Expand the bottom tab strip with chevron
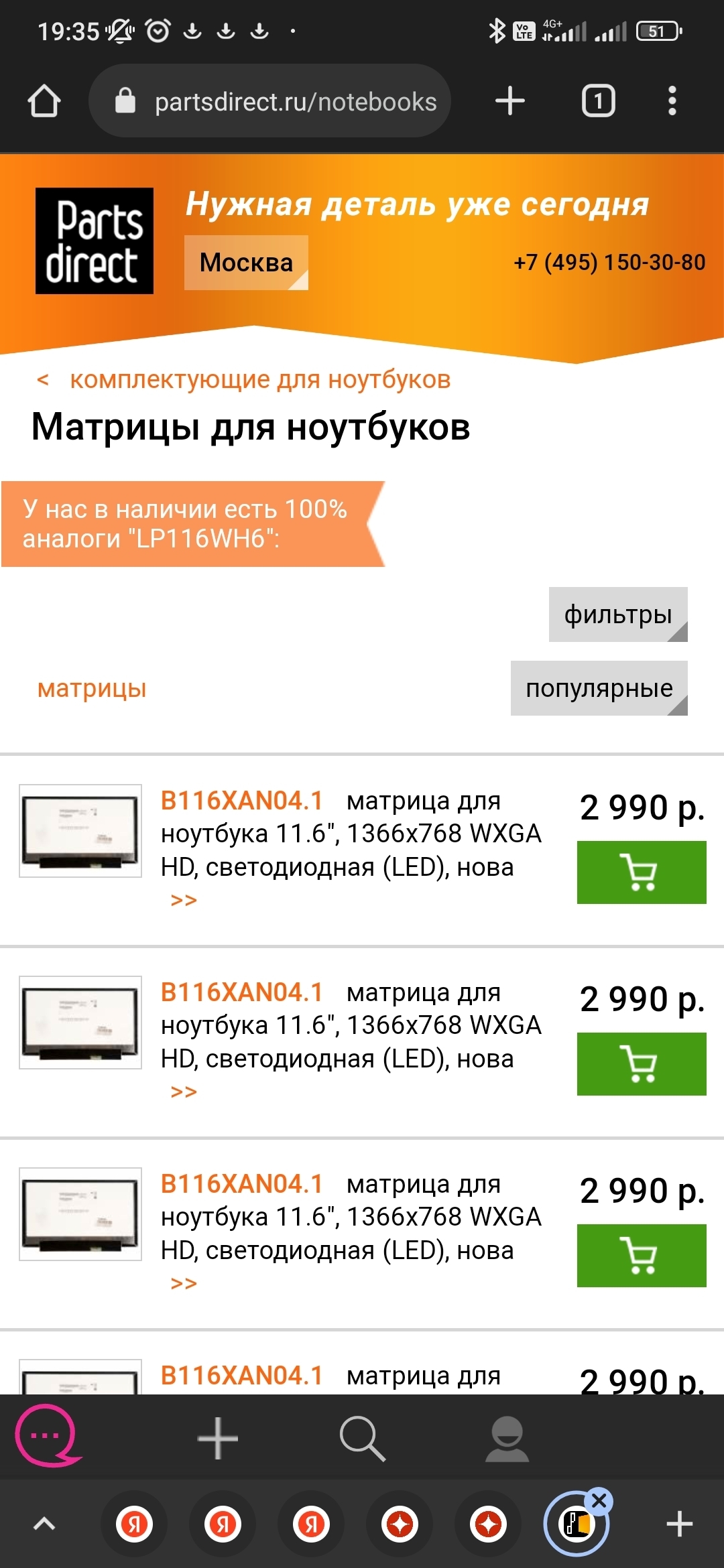Viewport: 724px width, 1568px height. (44, 1524)
